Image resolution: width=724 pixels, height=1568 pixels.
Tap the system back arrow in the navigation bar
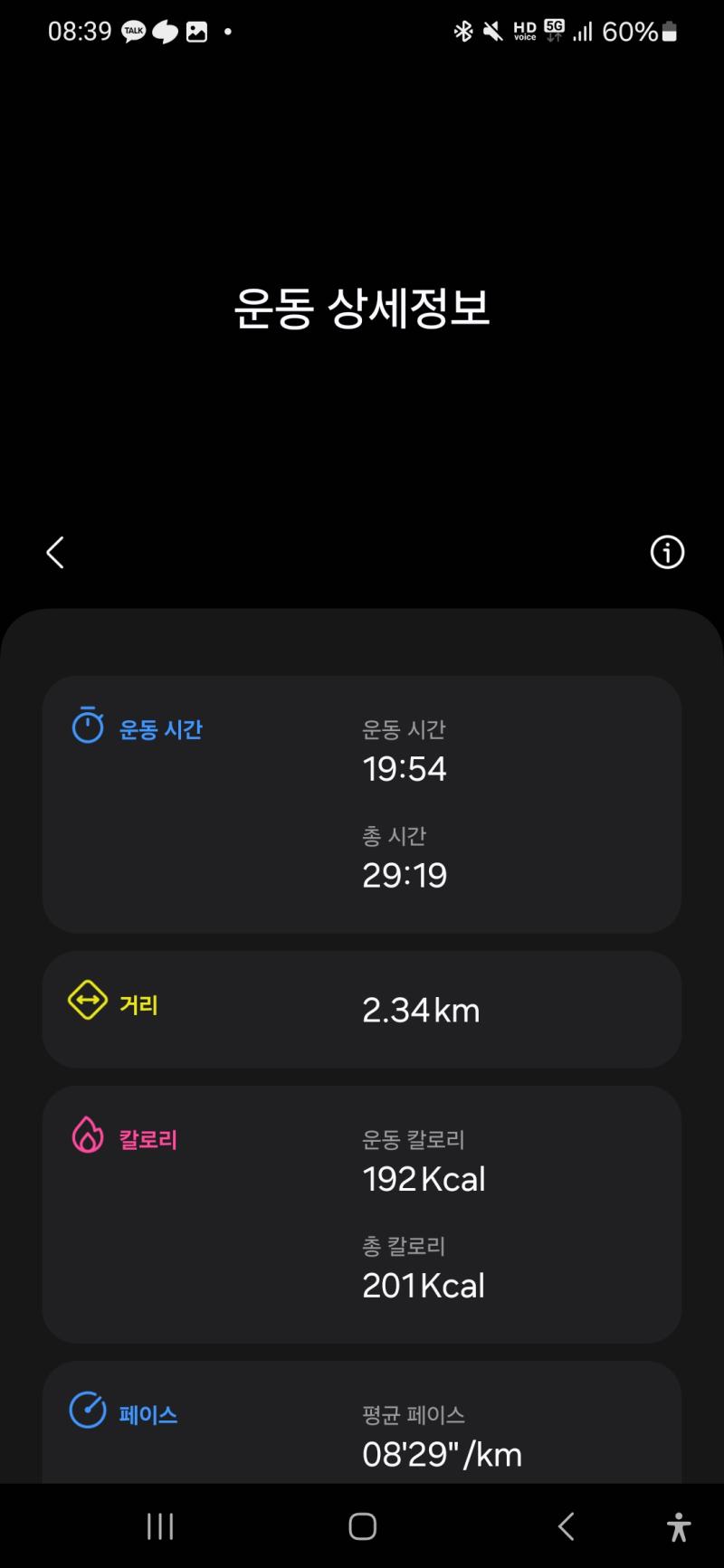click(x=566, y=1526)
